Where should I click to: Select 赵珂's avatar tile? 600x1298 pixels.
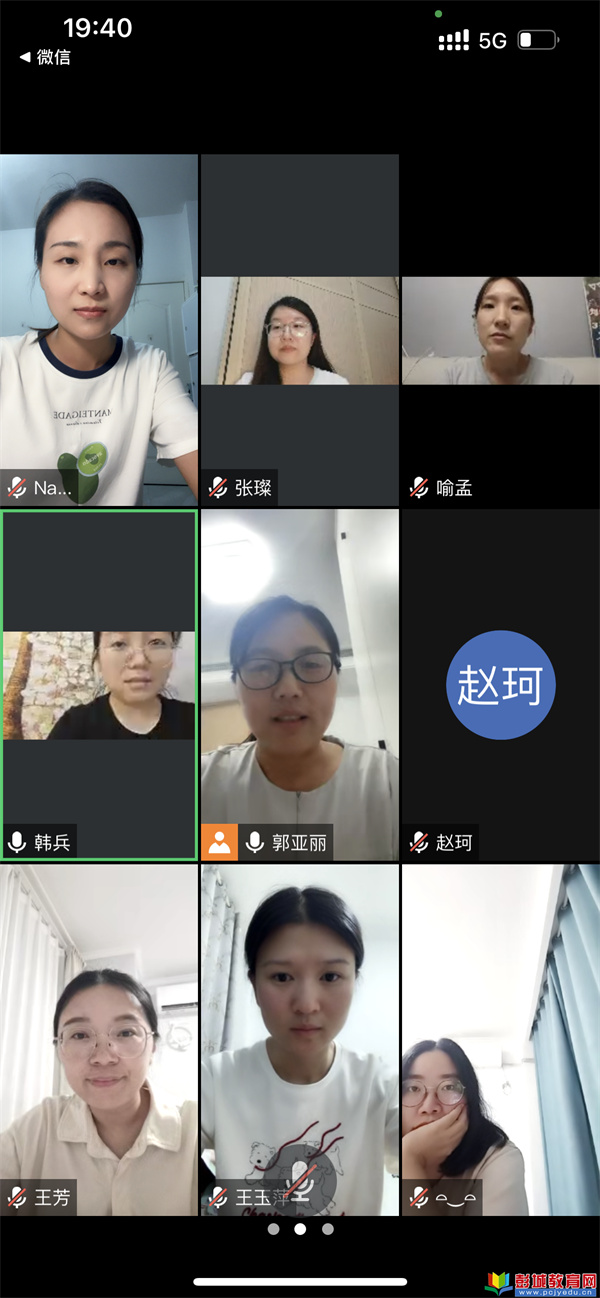tap(500, 685)
